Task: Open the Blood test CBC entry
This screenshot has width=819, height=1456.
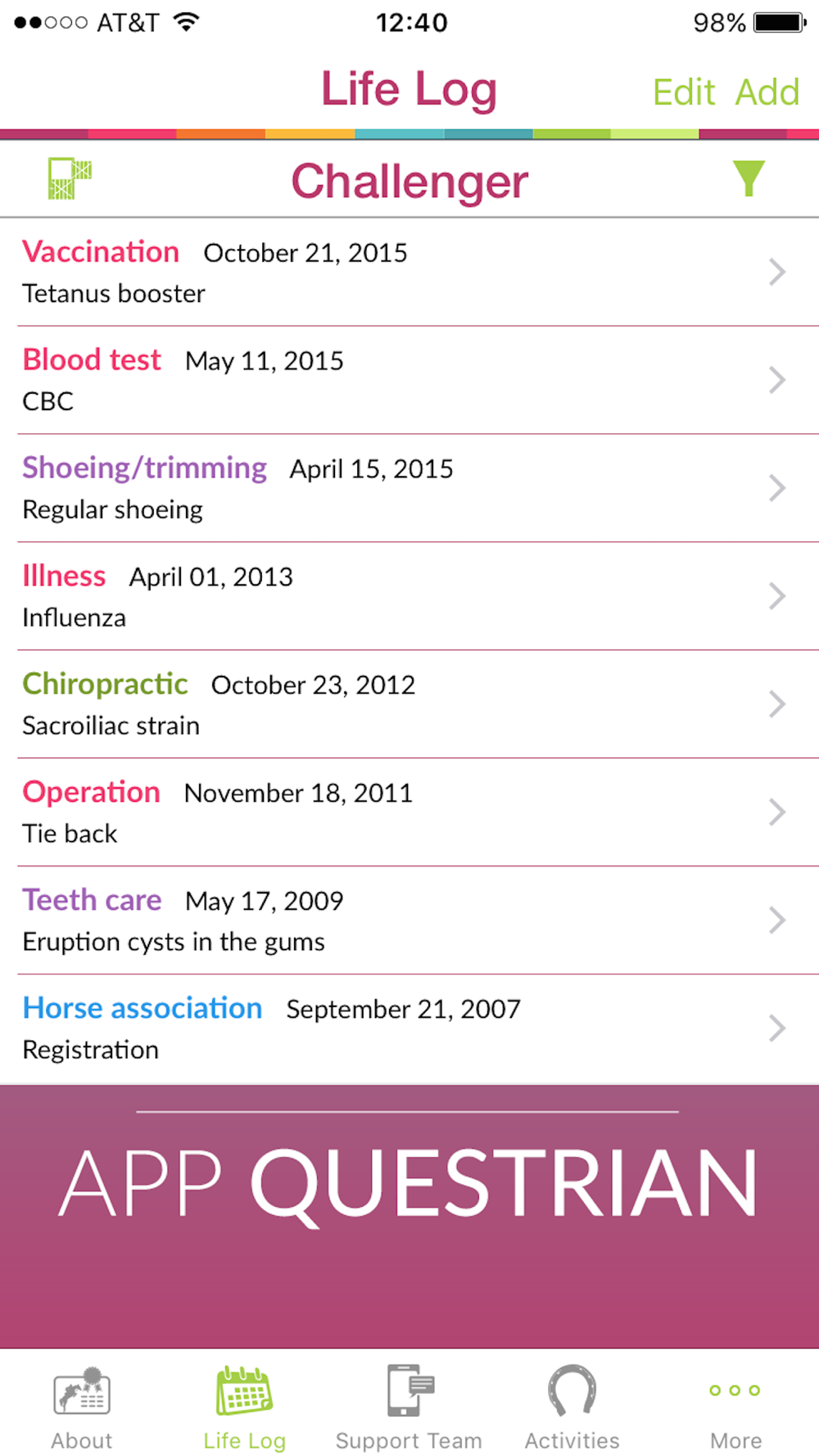Action: pyautogui.click(x=409, y=380)
